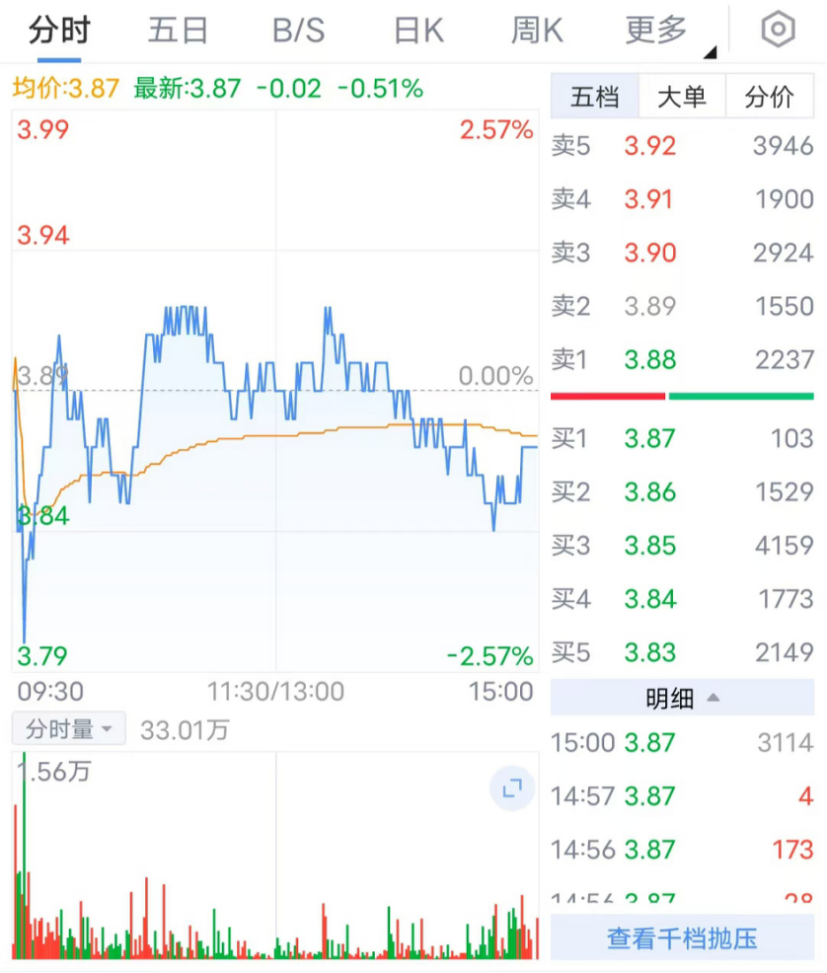This screenshot has height=973, width=827.
Task: Tap 查看千档抛压 button
Action: [x=682, y=938]
